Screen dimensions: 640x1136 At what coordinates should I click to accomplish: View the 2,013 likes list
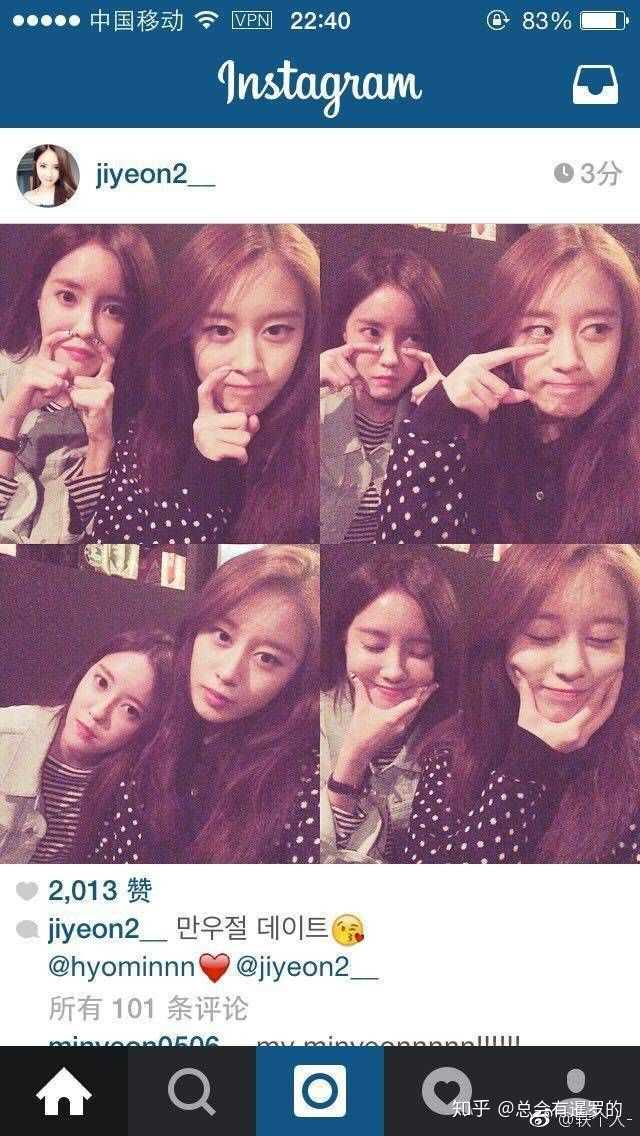point(99,890)
